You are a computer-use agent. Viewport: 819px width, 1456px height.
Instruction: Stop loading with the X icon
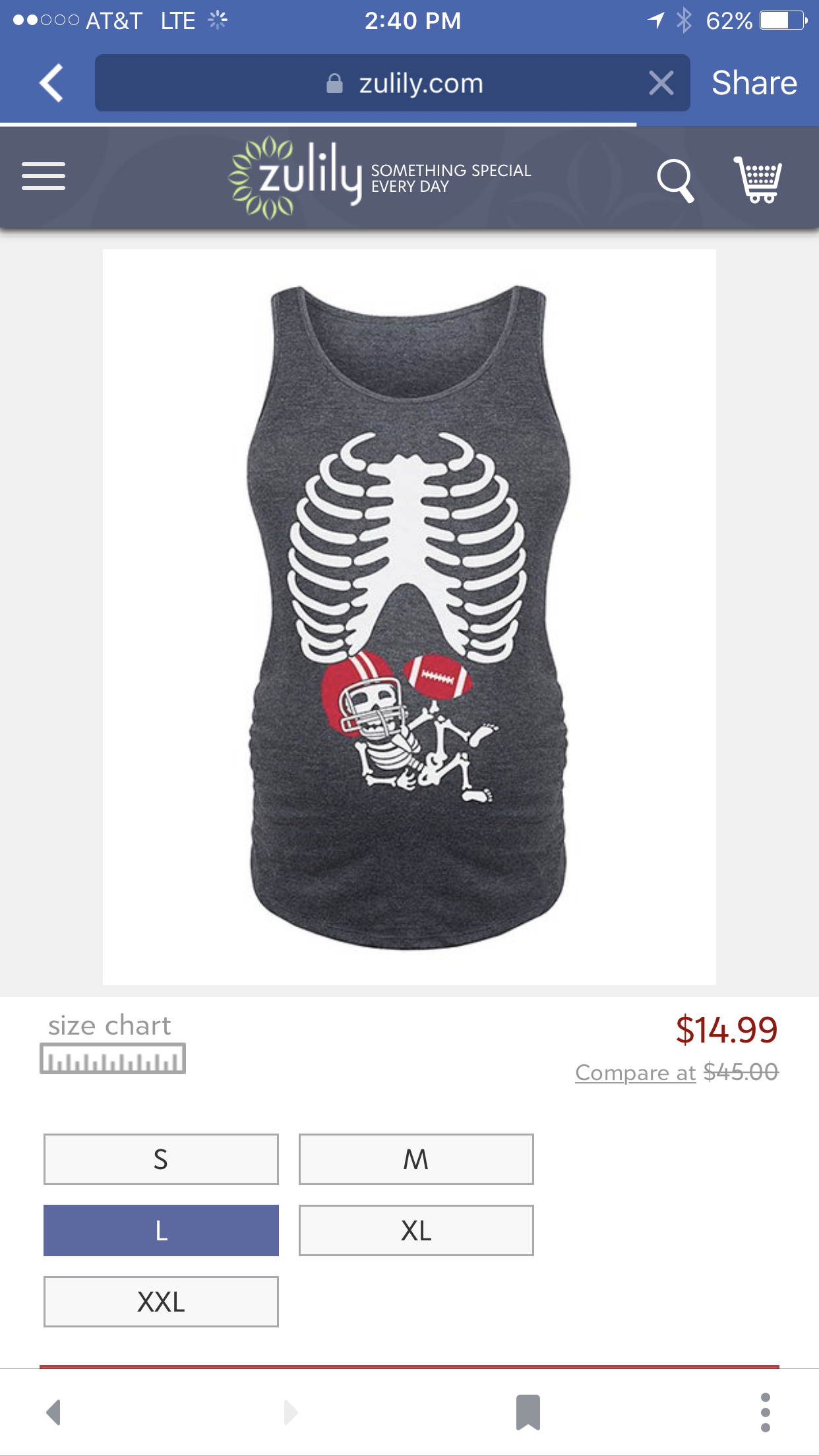(661, 83)
